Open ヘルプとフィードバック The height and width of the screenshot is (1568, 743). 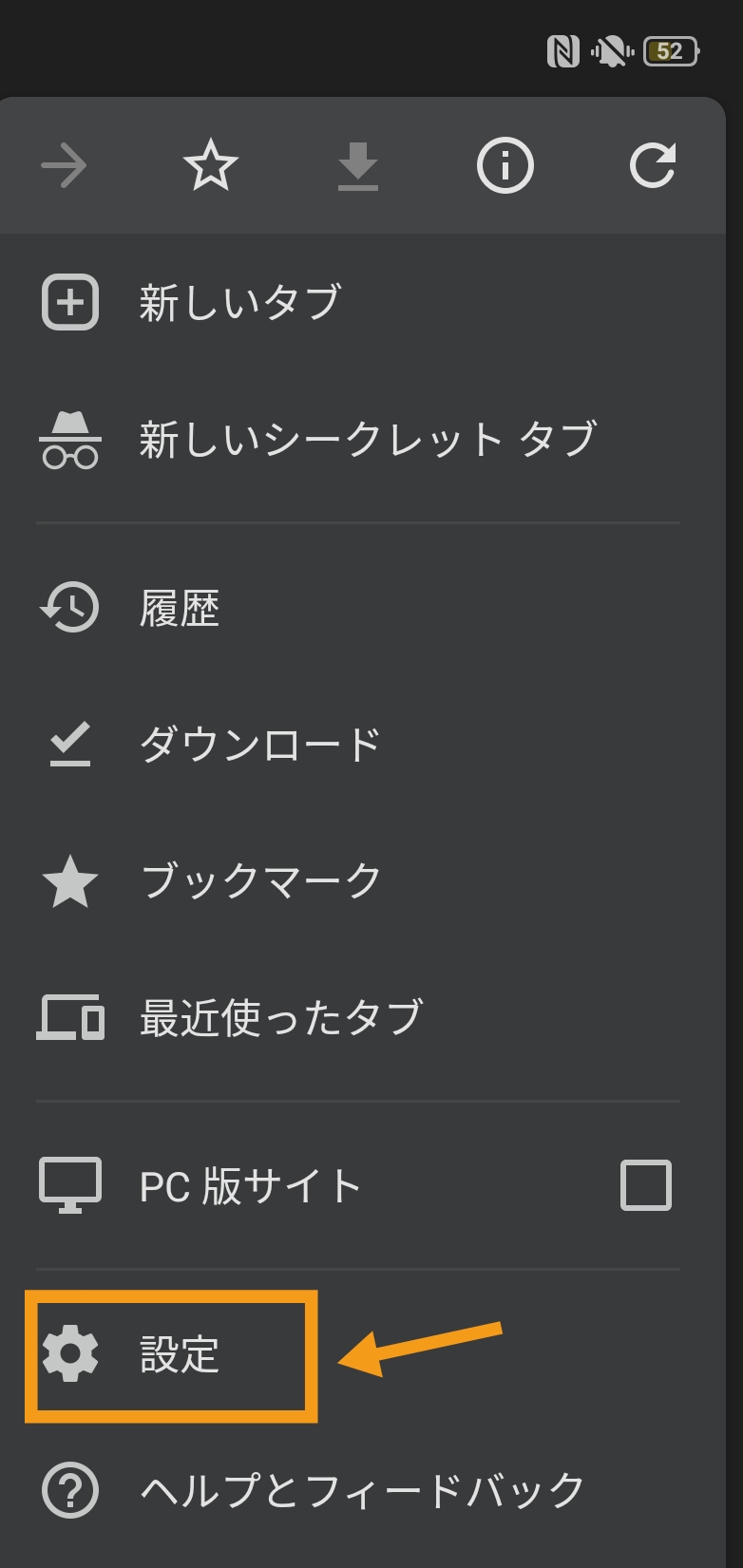pos(361,1490)
